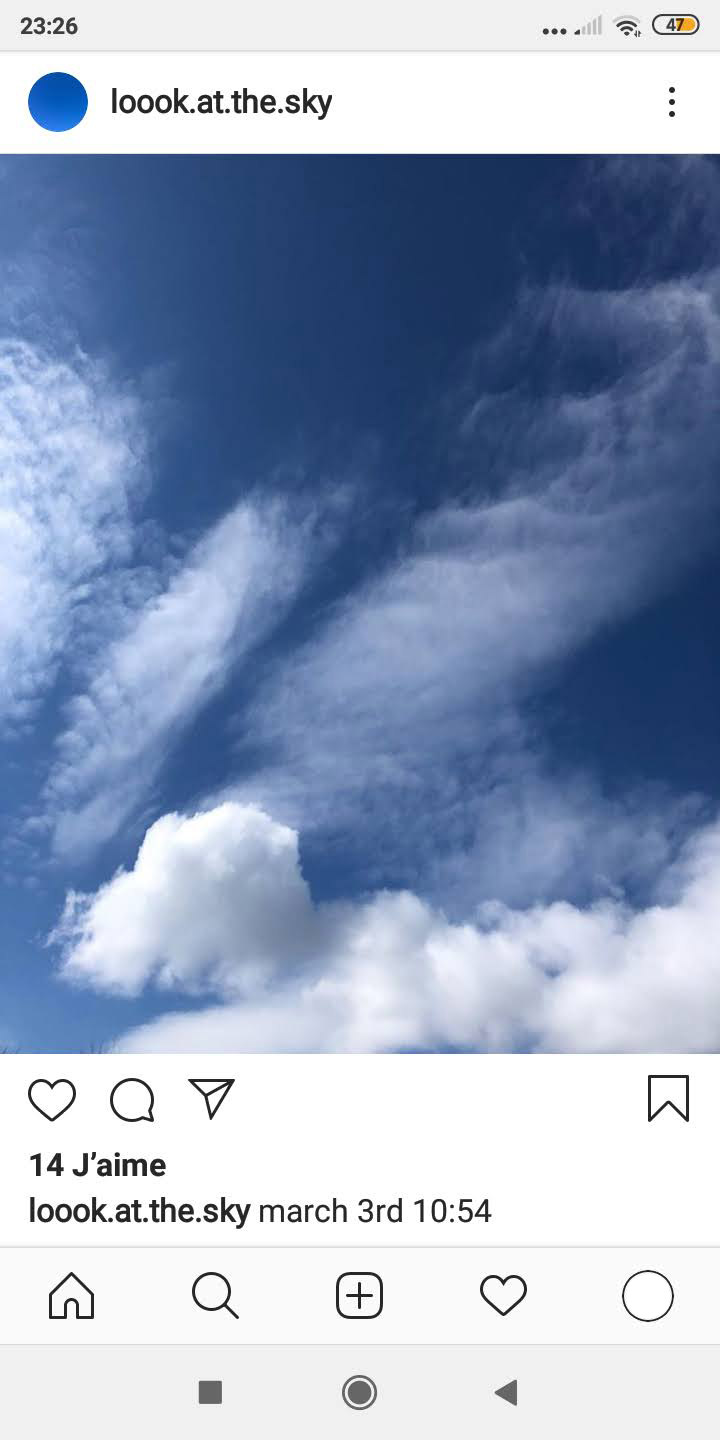Bookmark this sky post
The height and width of the screenshot is (1440, 720).
(x=668, y=1099)
